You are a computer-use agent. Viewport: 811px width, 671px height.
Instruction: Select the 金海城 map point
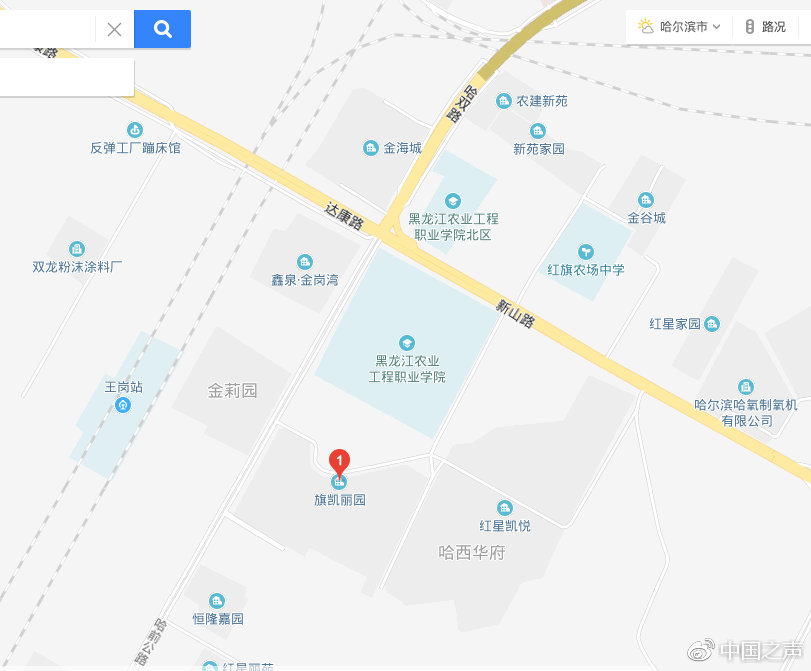point(371,148)
